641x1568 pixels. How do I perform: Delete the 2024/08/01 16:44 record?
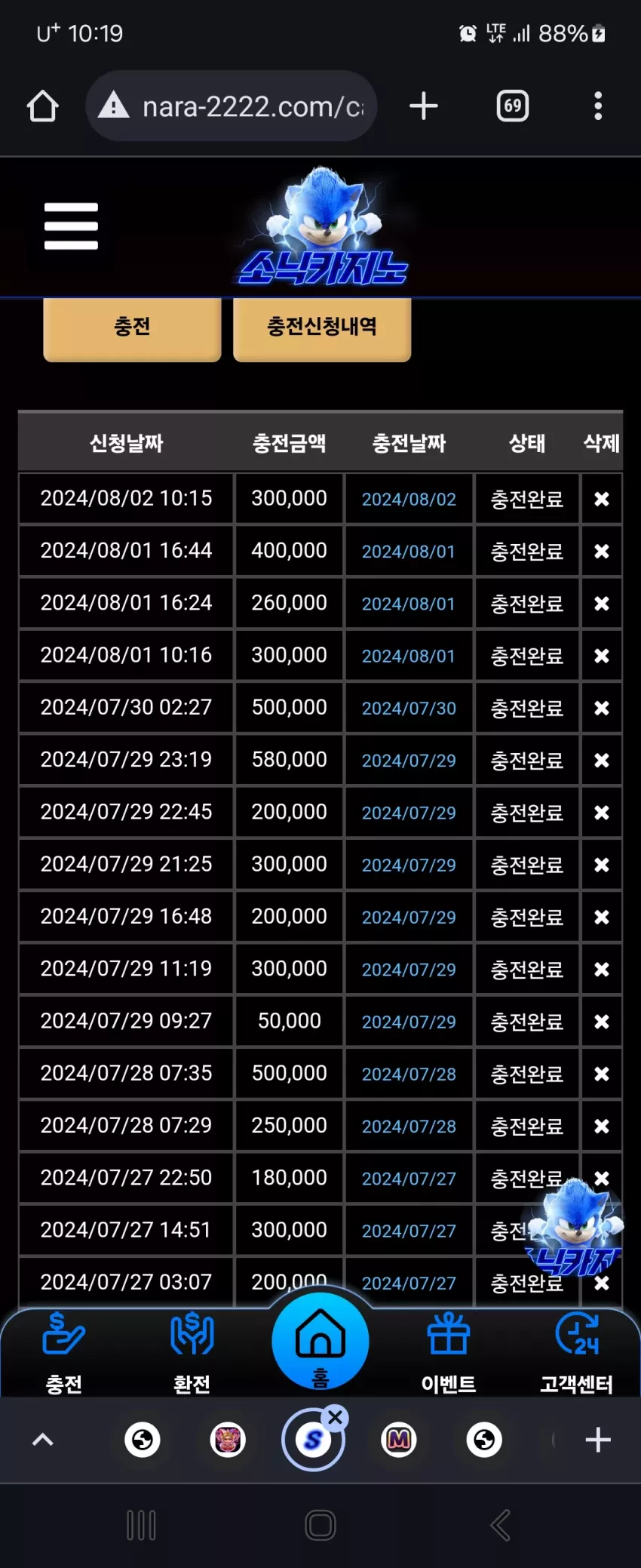[602, 552]
